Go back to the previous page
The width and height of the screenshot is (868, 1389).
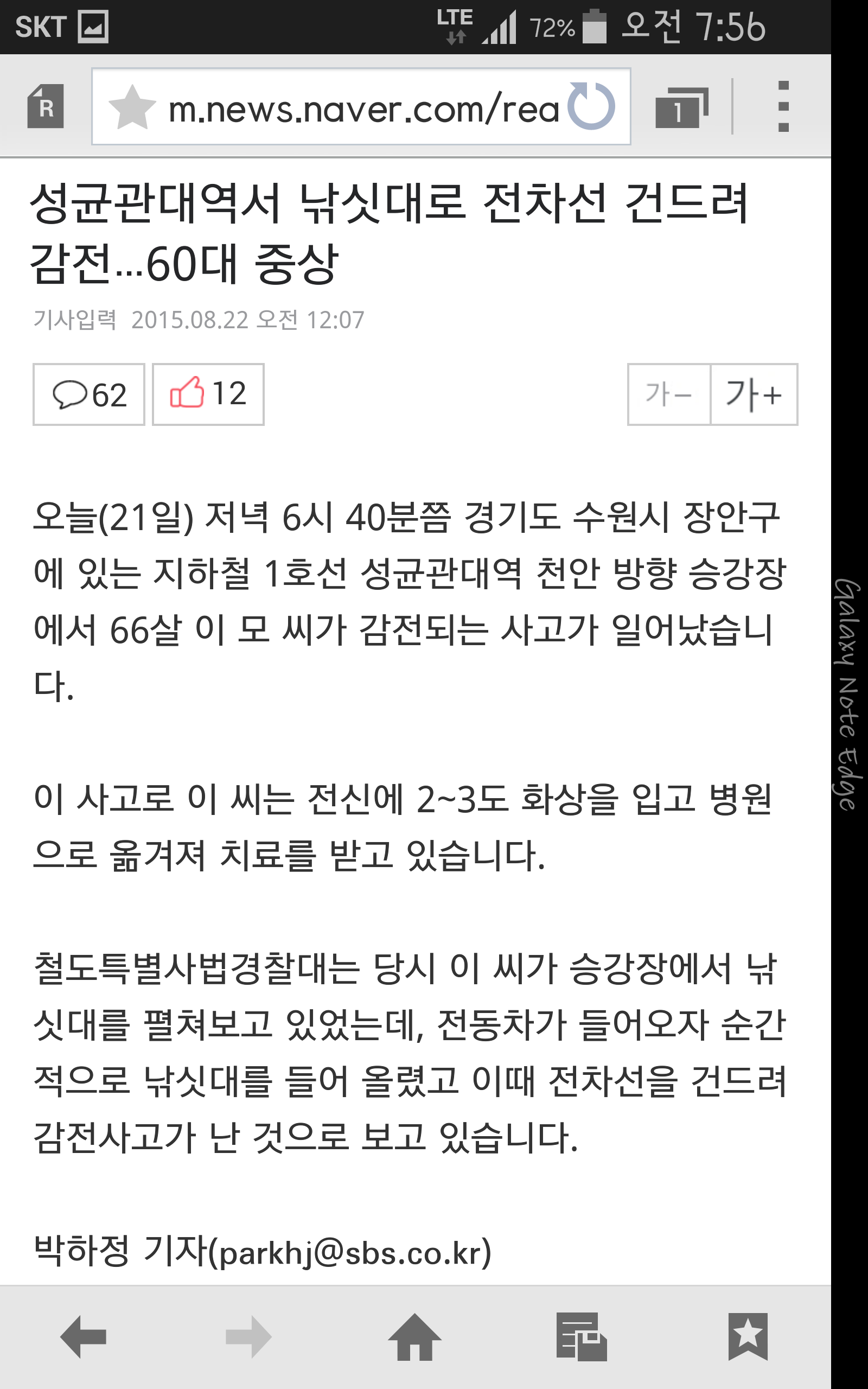(x=83, y=1337)
